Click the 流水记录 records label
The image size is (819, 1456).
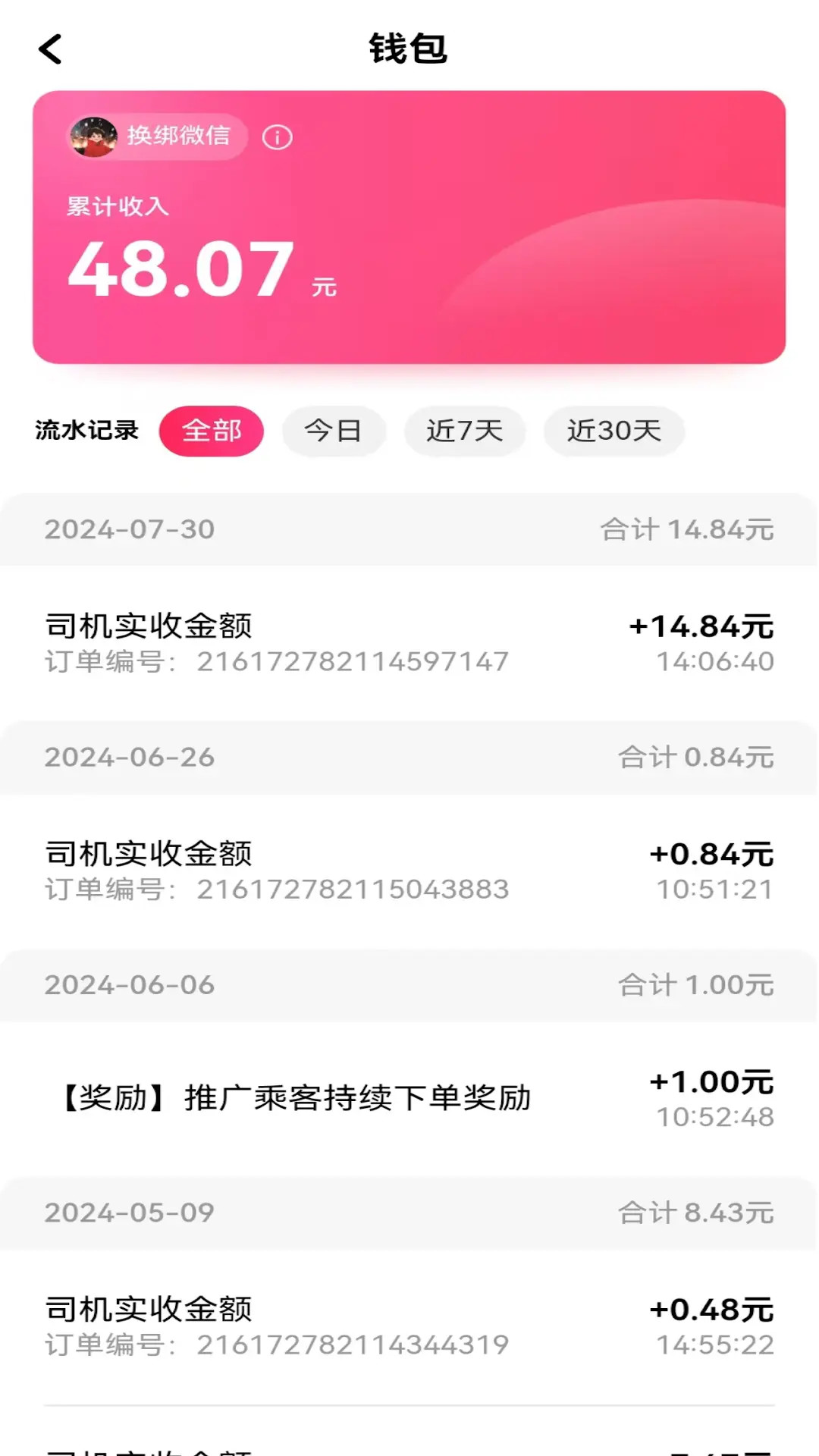86,430
